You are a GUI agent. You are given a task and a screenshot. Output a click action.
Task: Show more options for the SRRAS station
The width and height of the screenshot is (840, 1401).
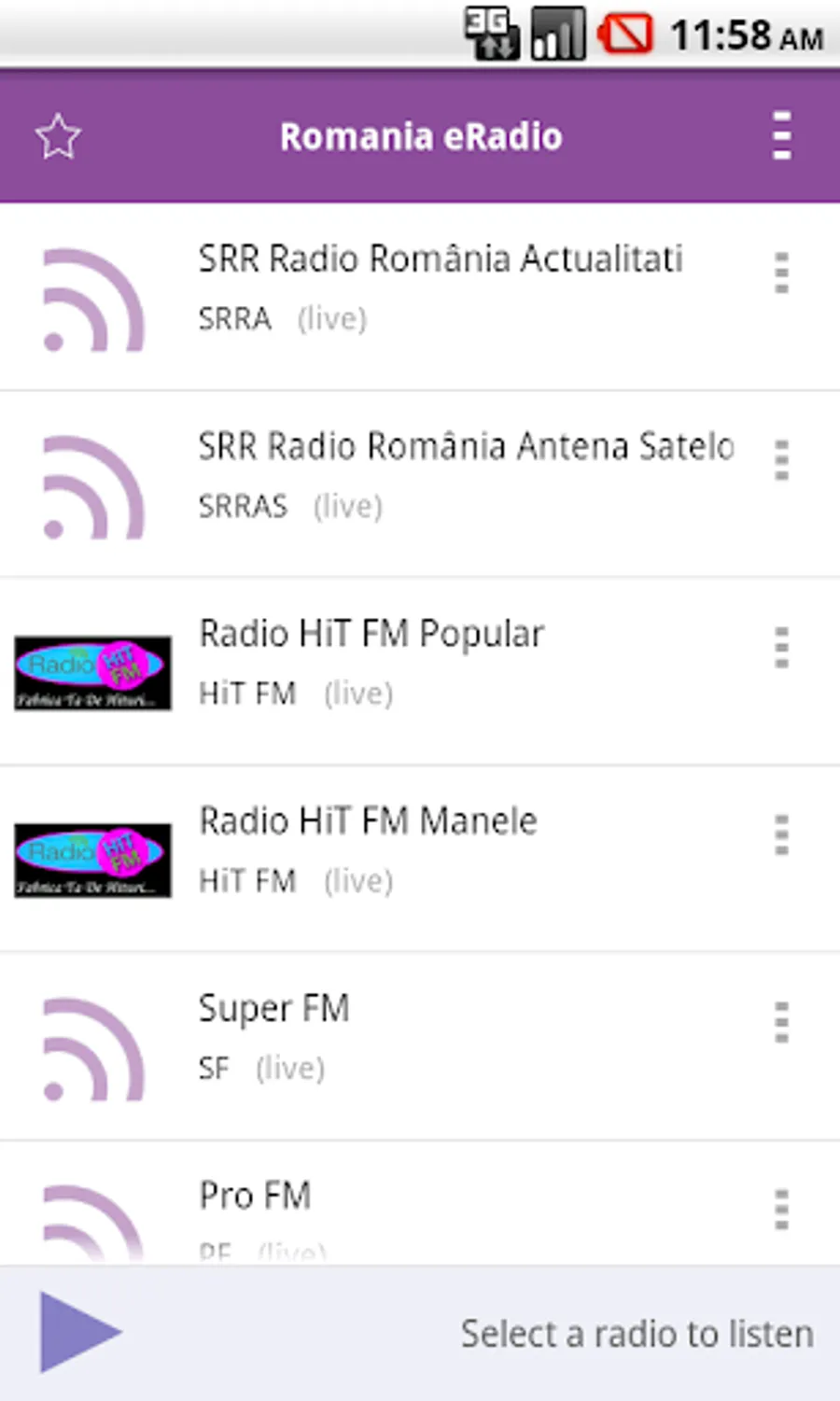pyautogui.click(x=782, y=460)
